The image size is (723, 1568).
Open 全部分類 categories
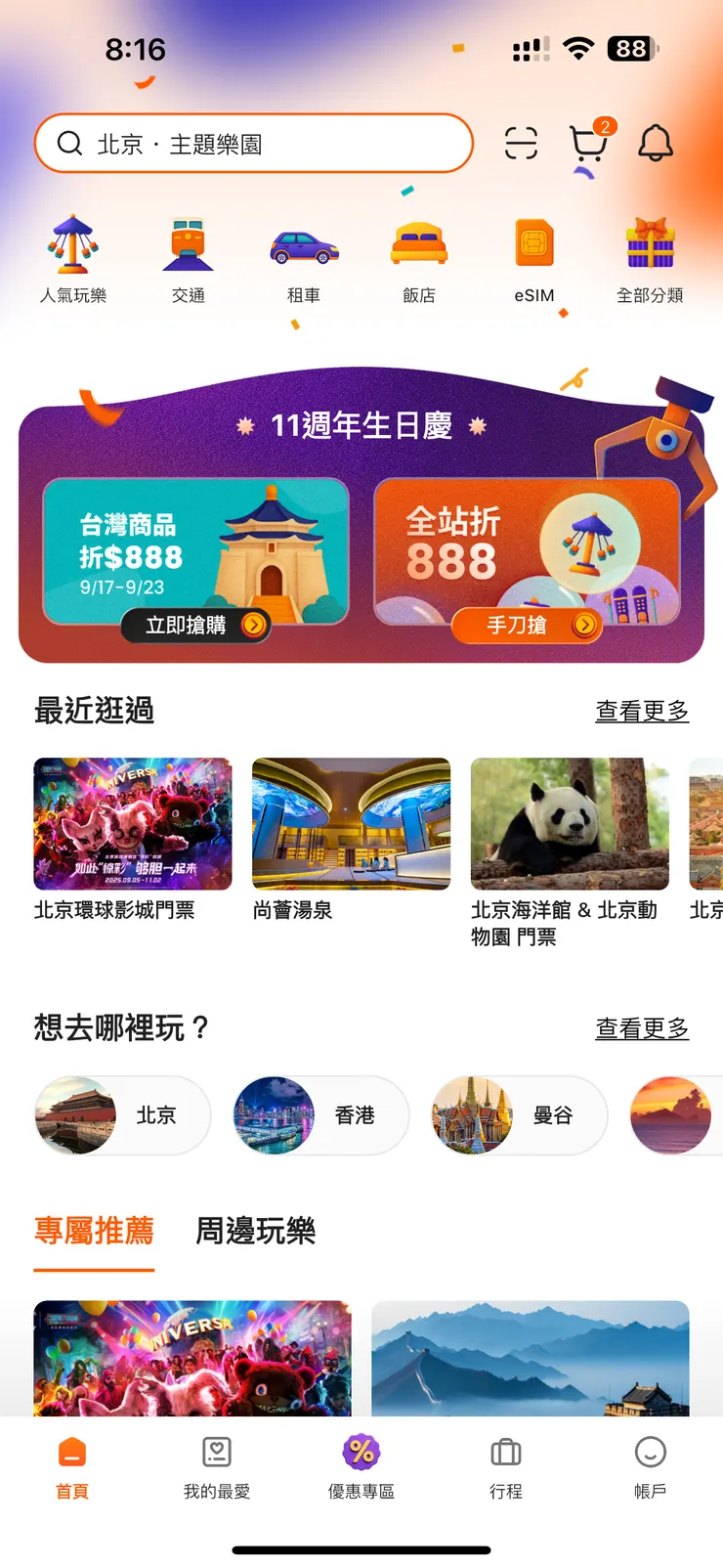coord(650,260)
